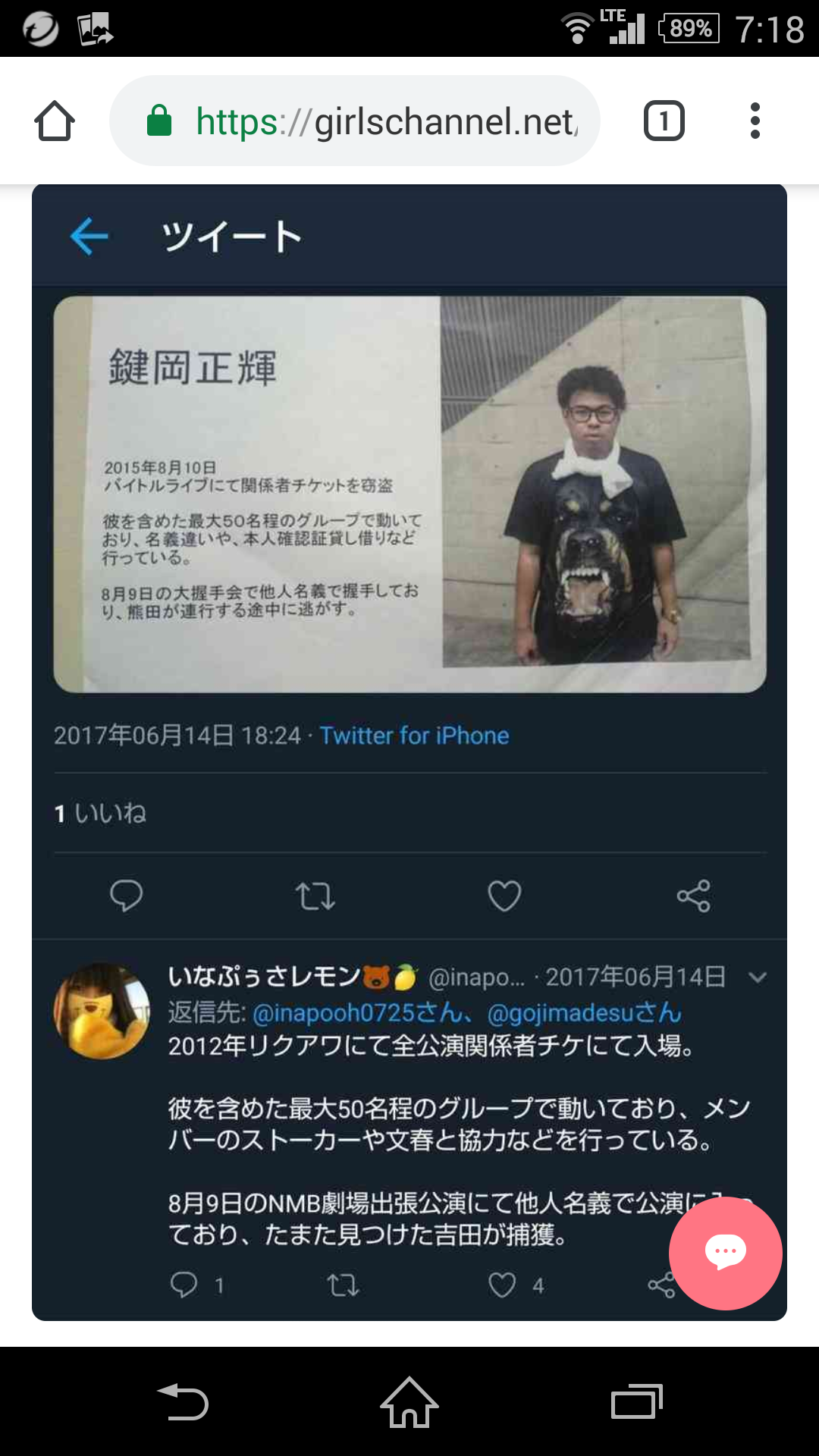Open Chrome's home page button
Image resolution: width=819 pixels, height=1456 pixels.
click(55, 121)
